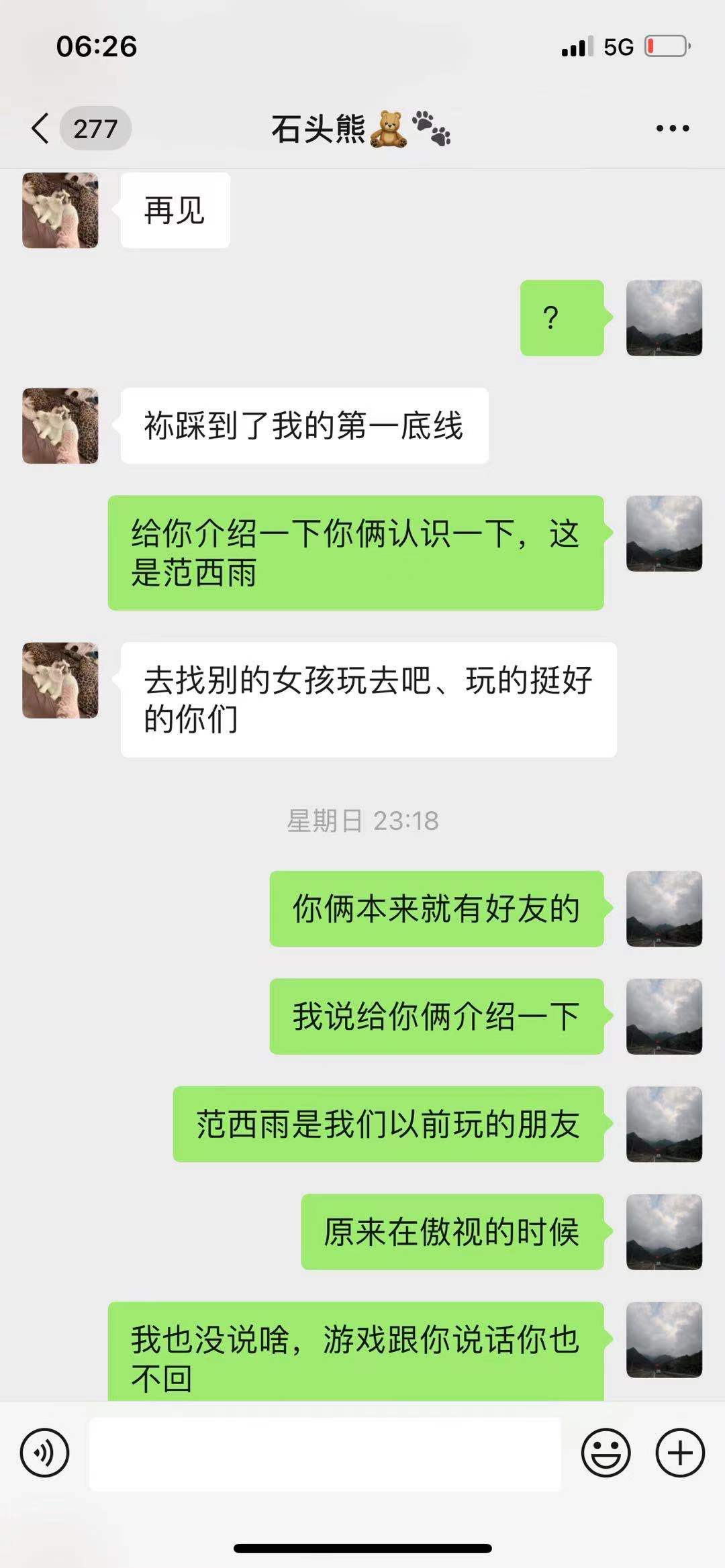
Task: Switch to voice message input
Action: [x=45, y=1453]
